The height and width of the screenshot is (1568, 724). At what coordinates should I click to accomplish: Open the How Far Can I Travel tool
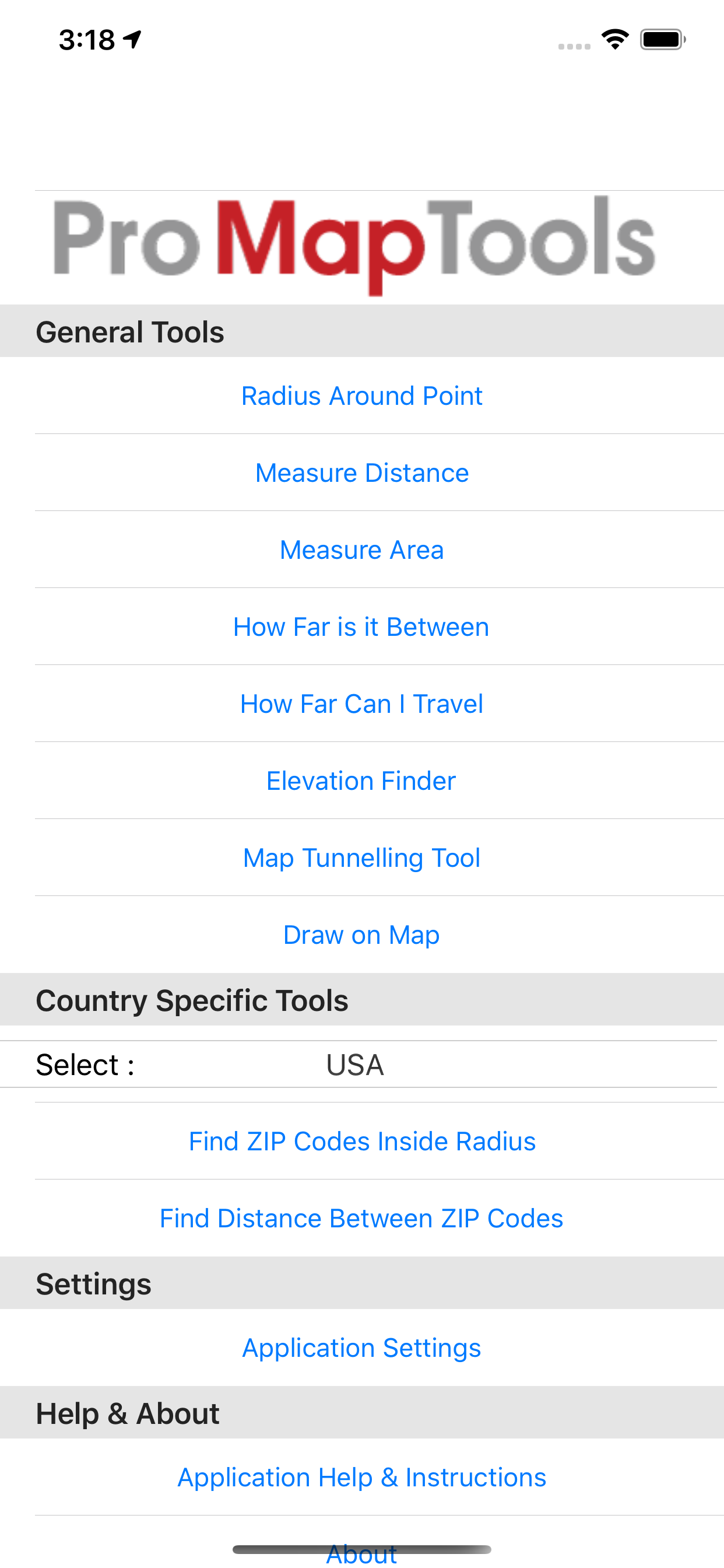[x=362, y=703]
